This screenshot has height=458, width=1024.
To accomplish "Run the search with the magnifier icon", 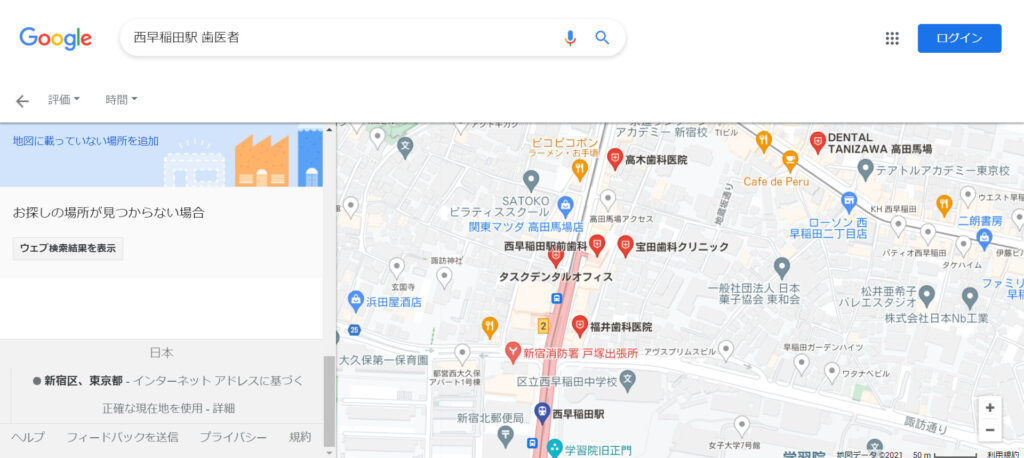I will [602, 38].
